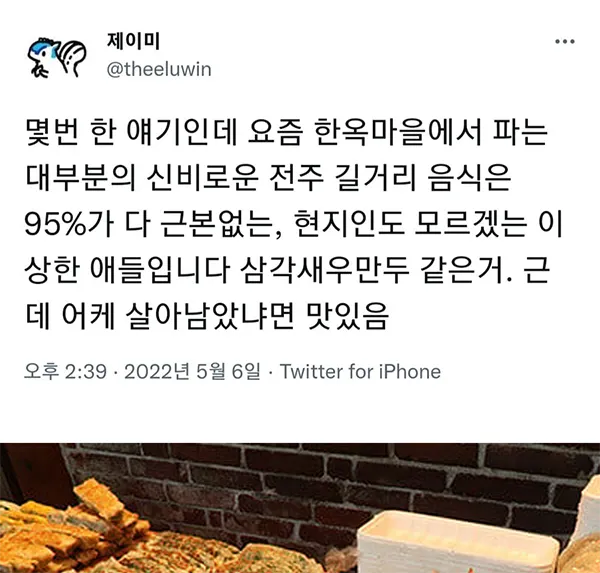Open the @theeluwin profile handle
Viewport: 600px width, 573px height.
158,70
